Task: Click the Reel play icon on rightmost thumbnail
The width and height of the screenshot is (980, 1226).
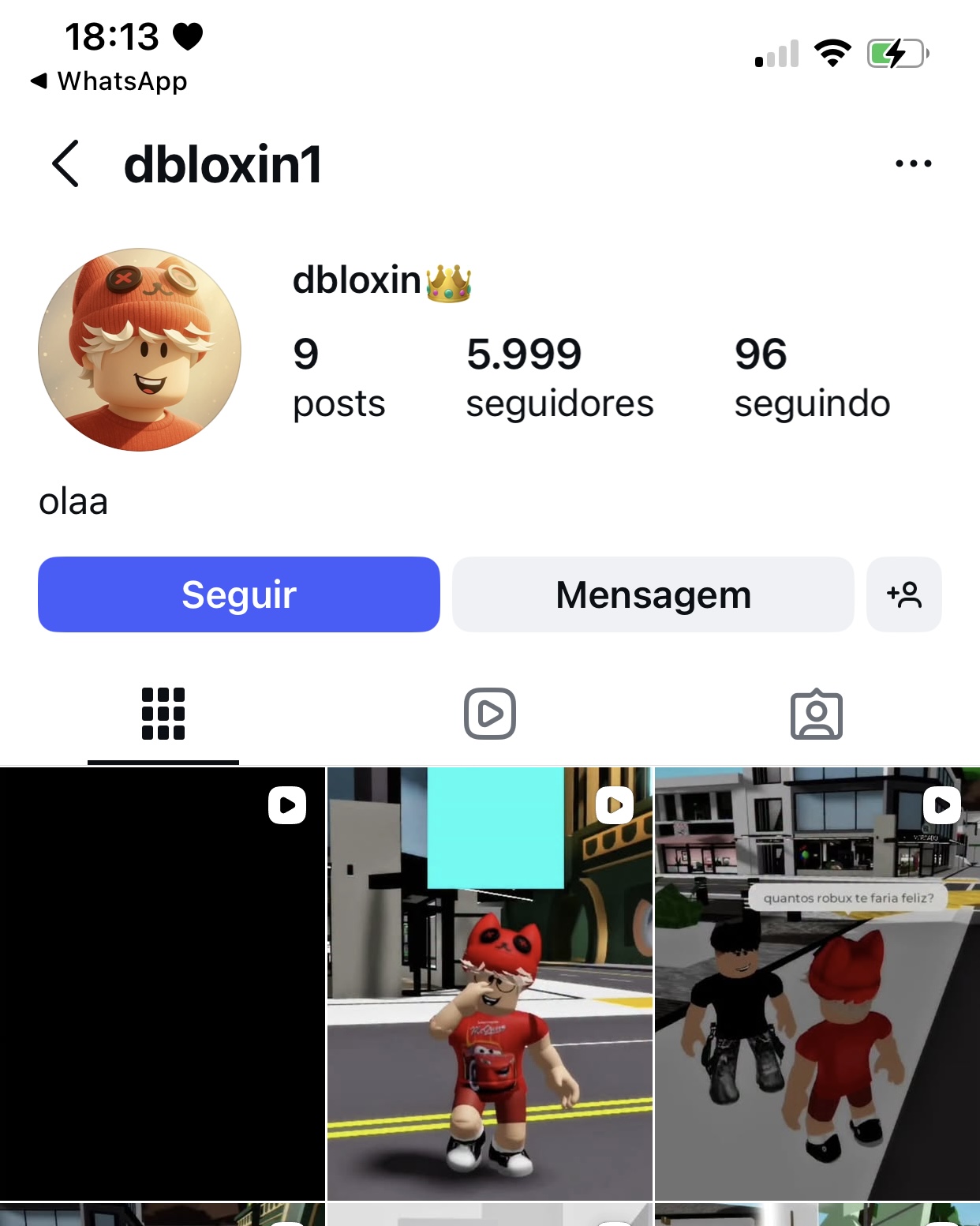Action: (x=941, y=806)
